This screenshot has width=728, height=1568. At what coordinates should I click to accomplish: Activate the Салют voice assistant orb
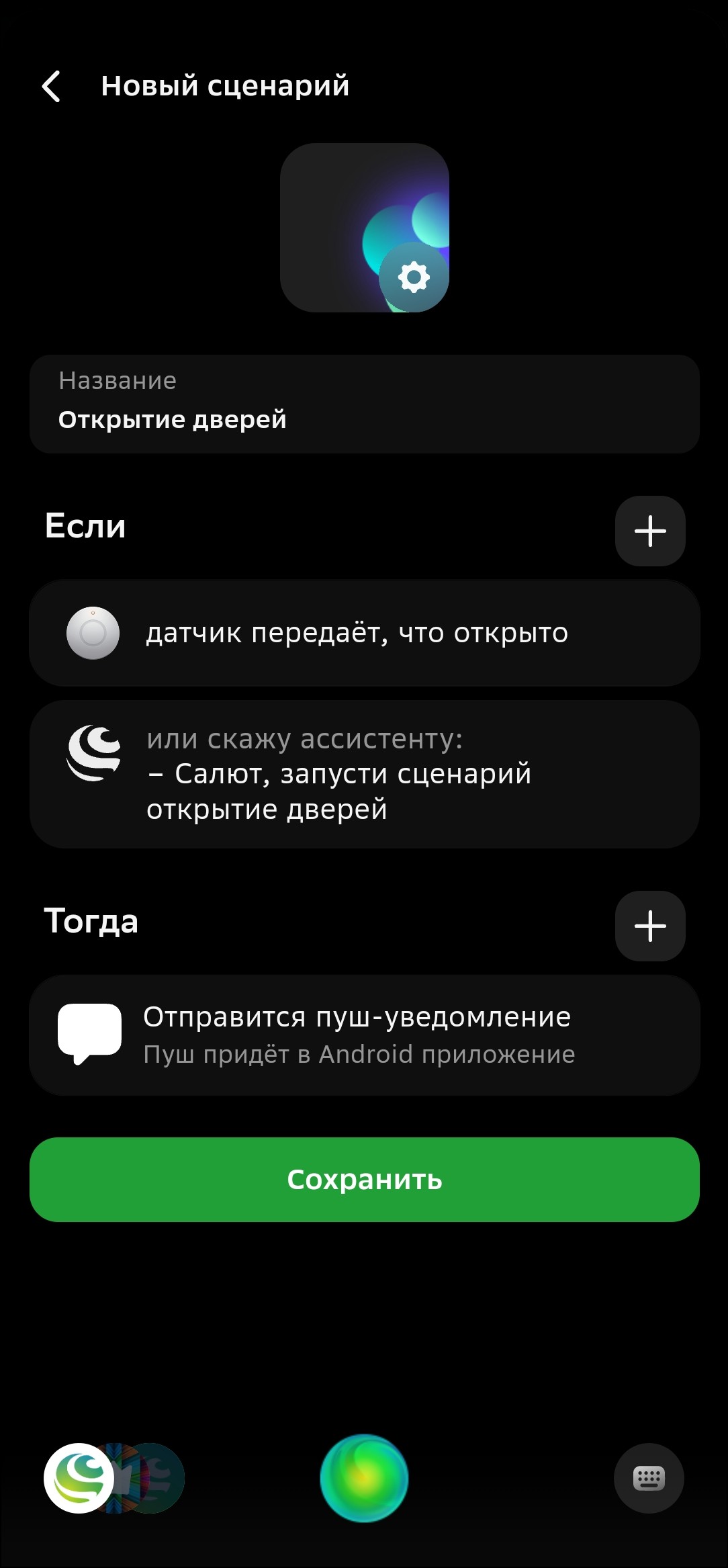tap(364, 1478)
